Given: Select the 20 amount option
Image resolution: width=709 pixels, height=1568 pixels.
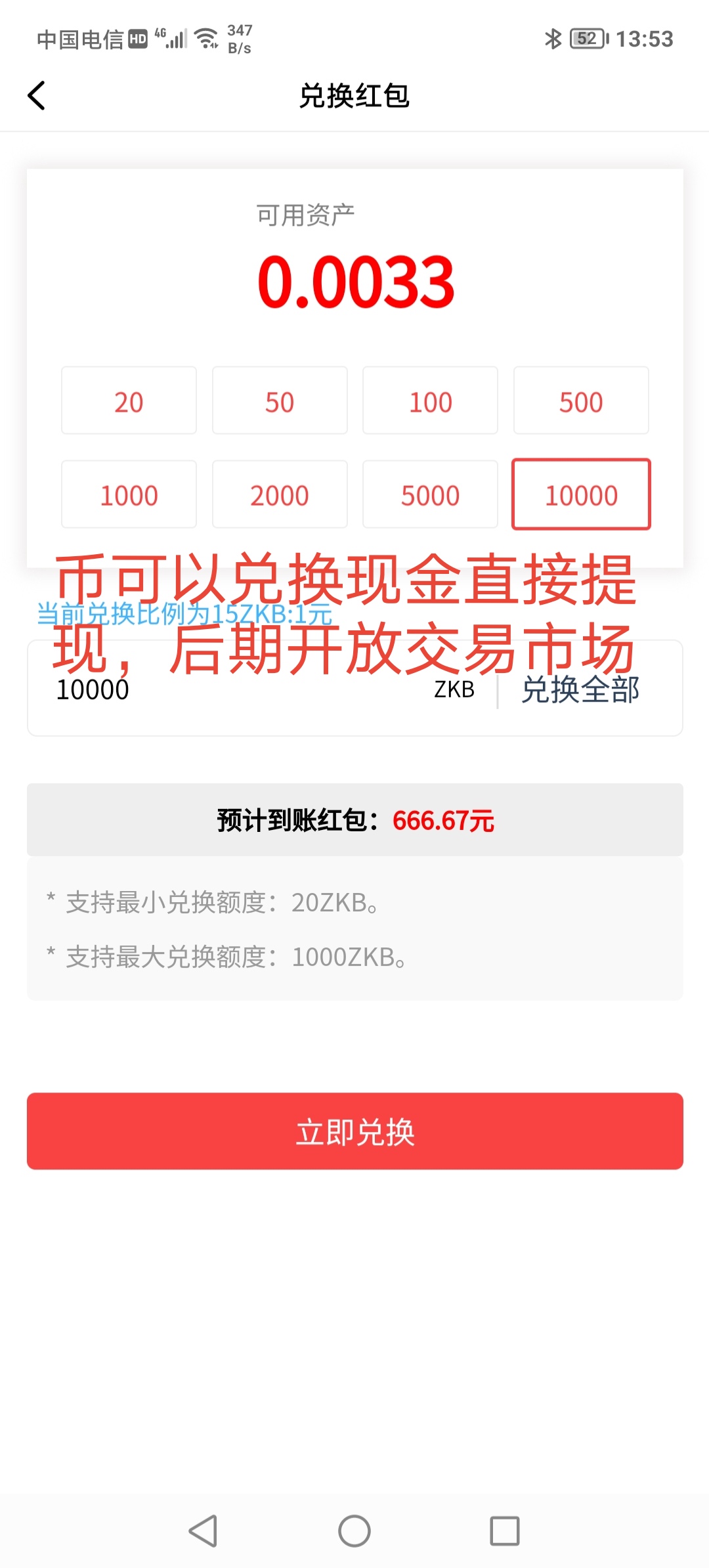Looking at the screenshot, I should point(129,401).
